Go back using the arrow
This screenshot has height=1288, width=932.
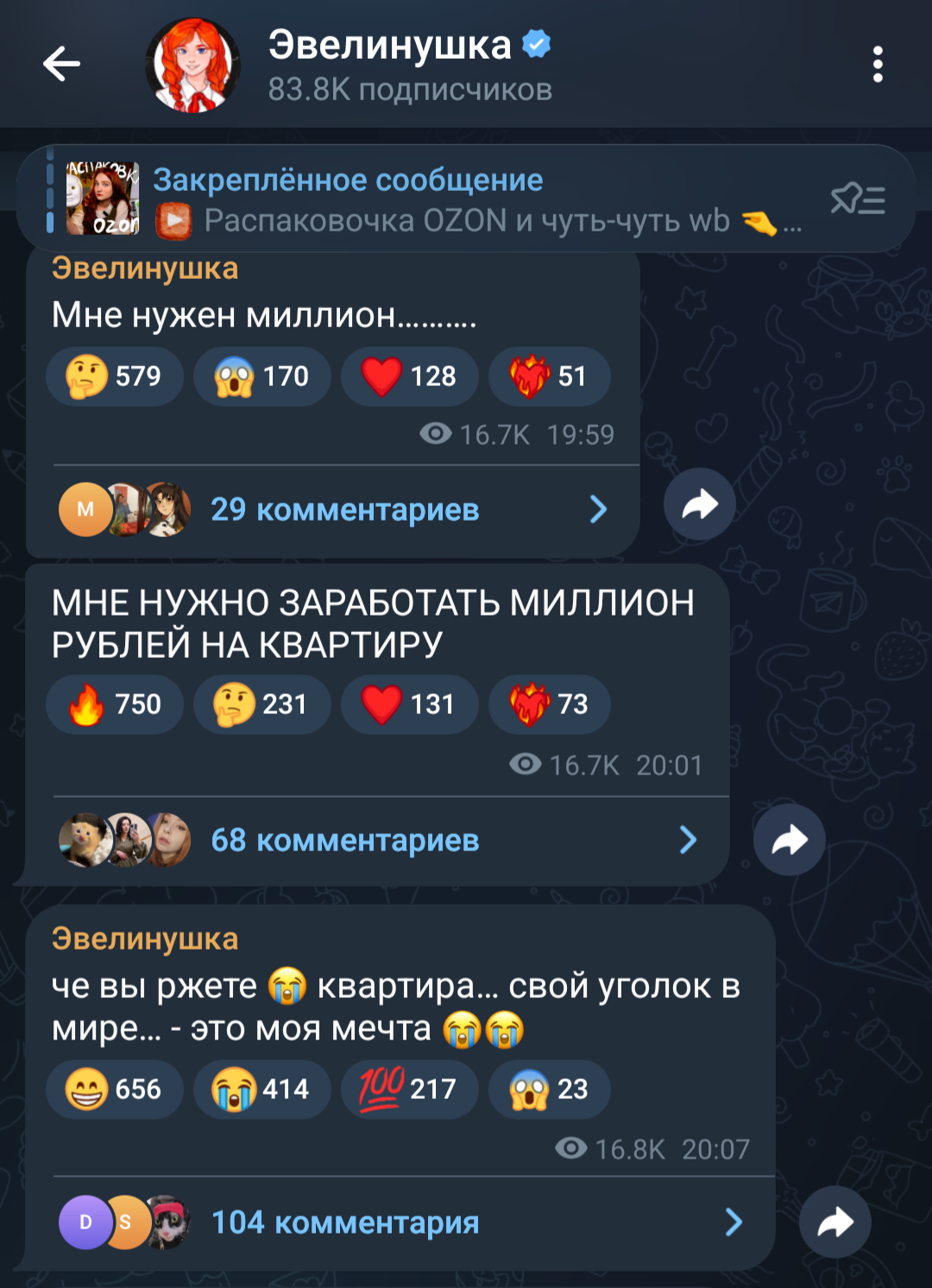(x=61, y=64)
